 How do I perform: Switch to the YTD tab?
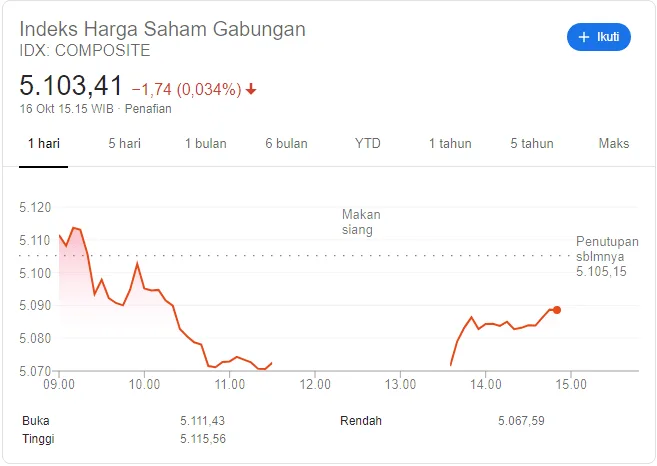point(368,144)
